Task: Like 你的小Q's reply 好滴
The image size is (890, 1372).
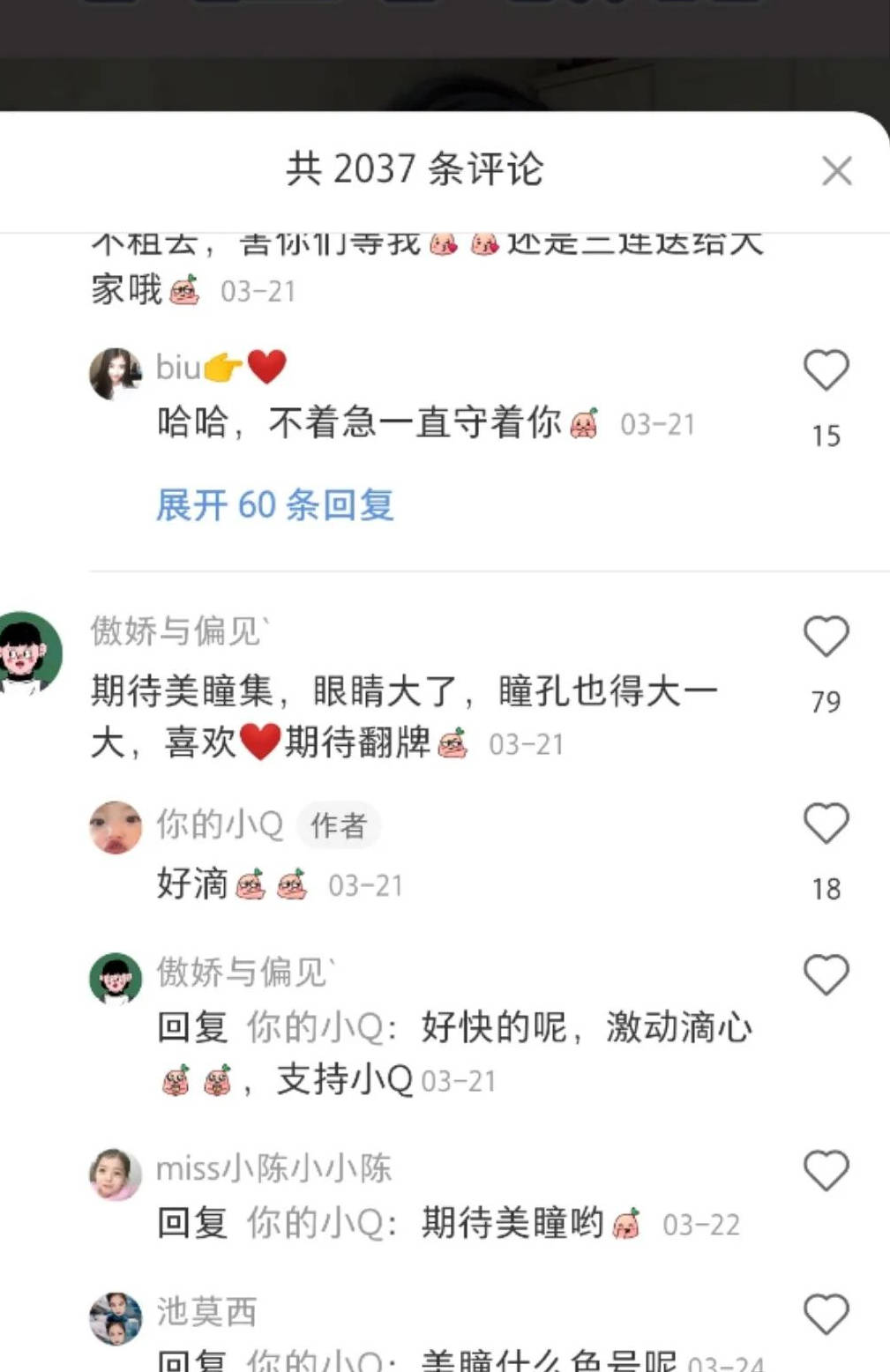Action: [x=826, y=824]
